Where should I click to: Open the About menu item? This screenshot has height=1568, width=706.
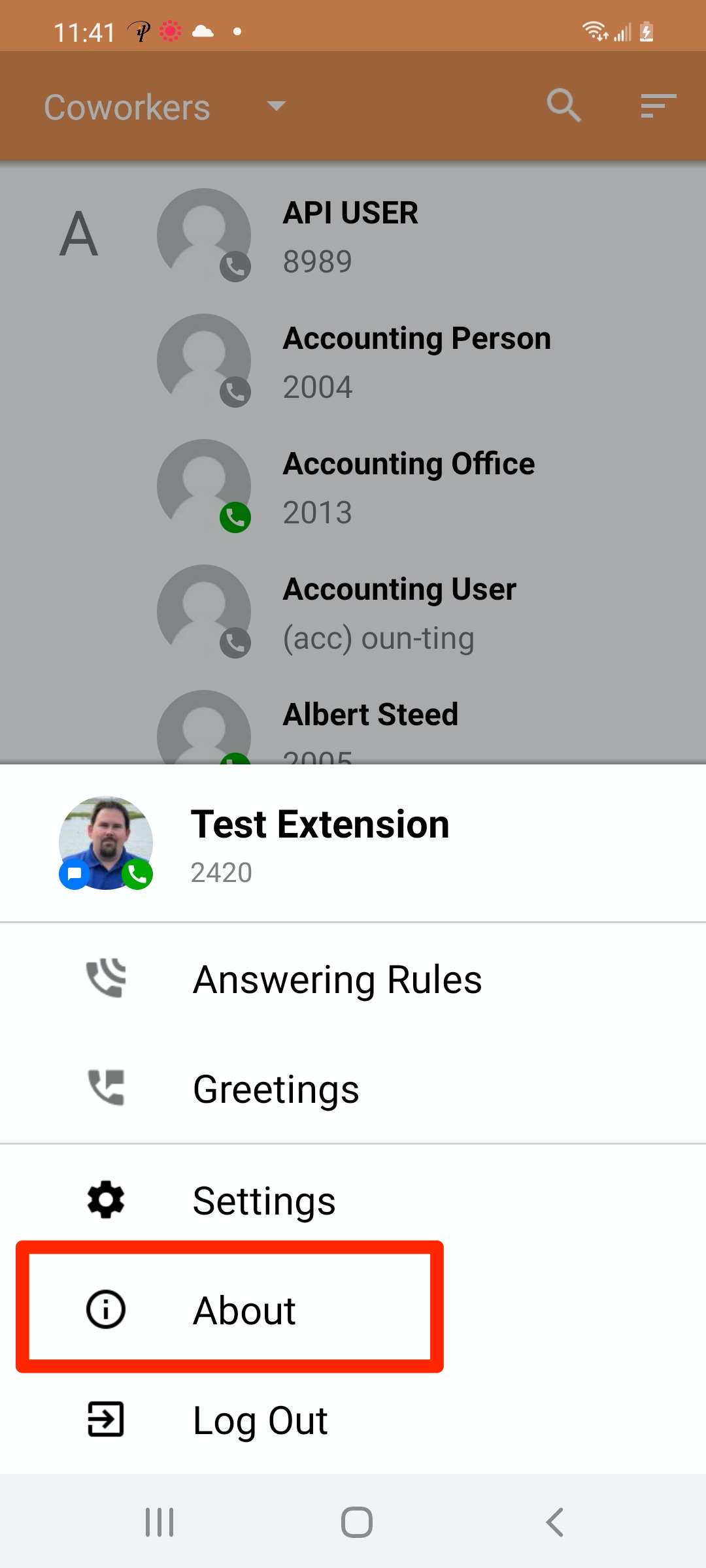[244, 1310]
